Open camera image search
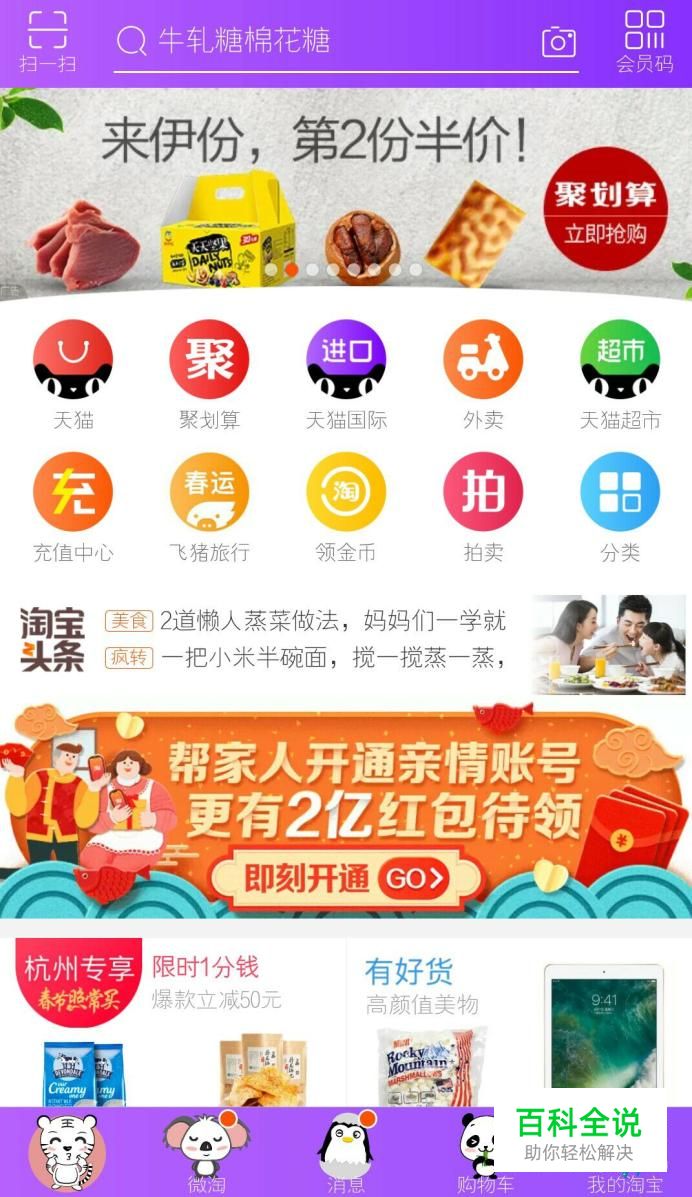Screen dimensions: 692x1197 (559, 41)
